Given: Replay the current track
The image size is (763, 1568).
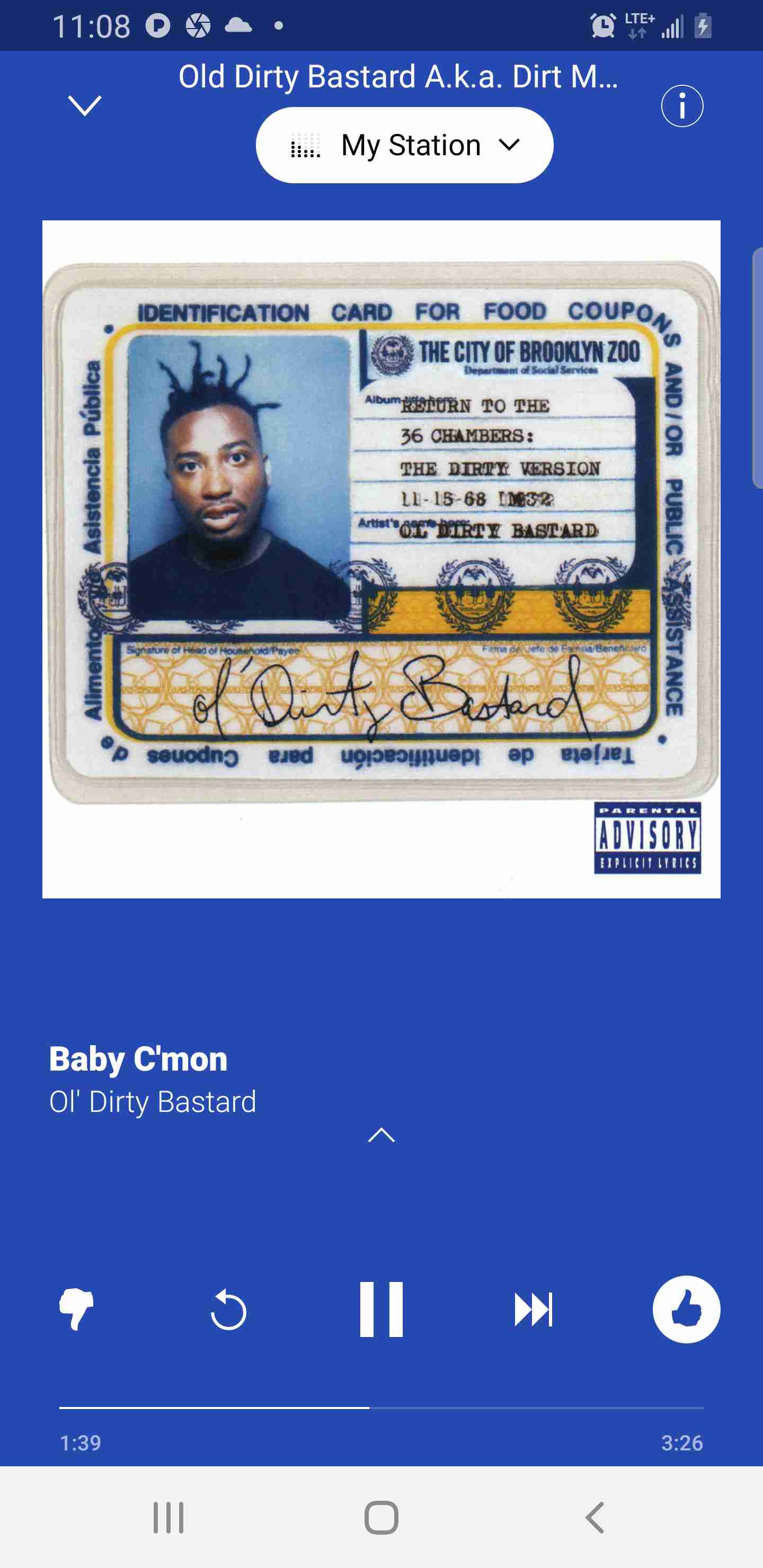Looking at the screenshot, I should (229, 1308).
